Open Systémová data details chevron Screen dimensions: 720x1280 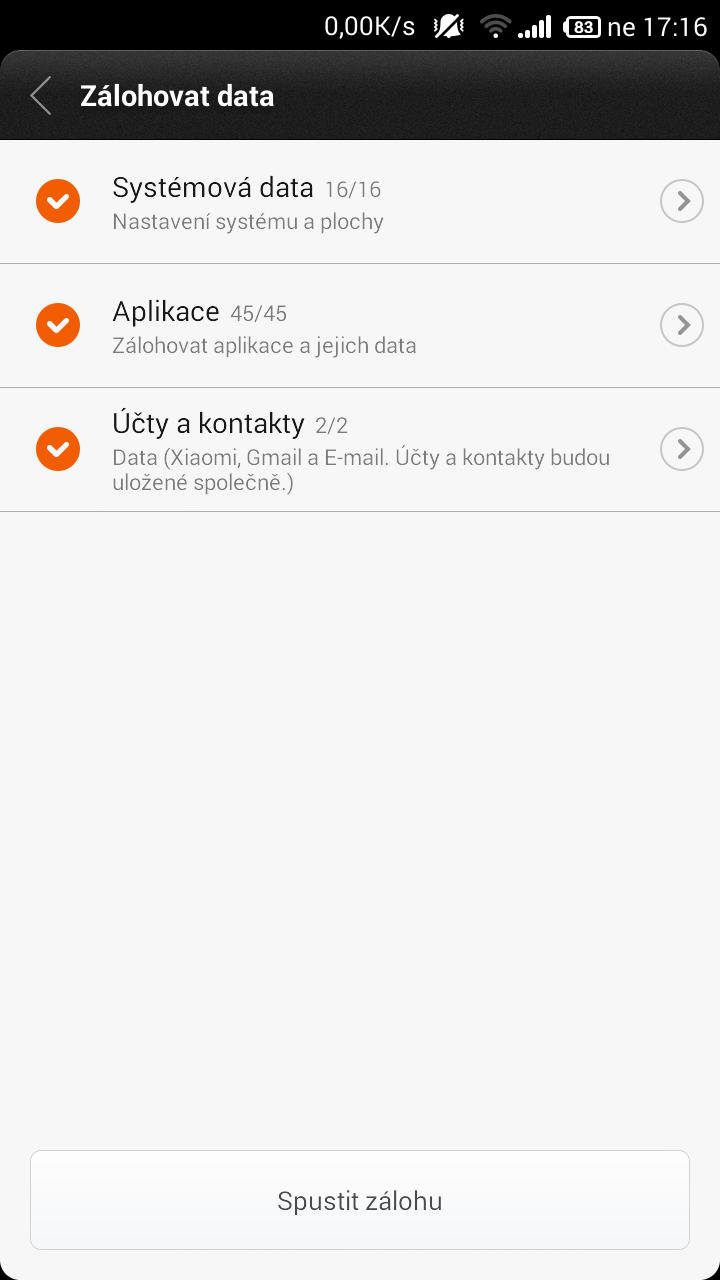click(x=682, y=201)
